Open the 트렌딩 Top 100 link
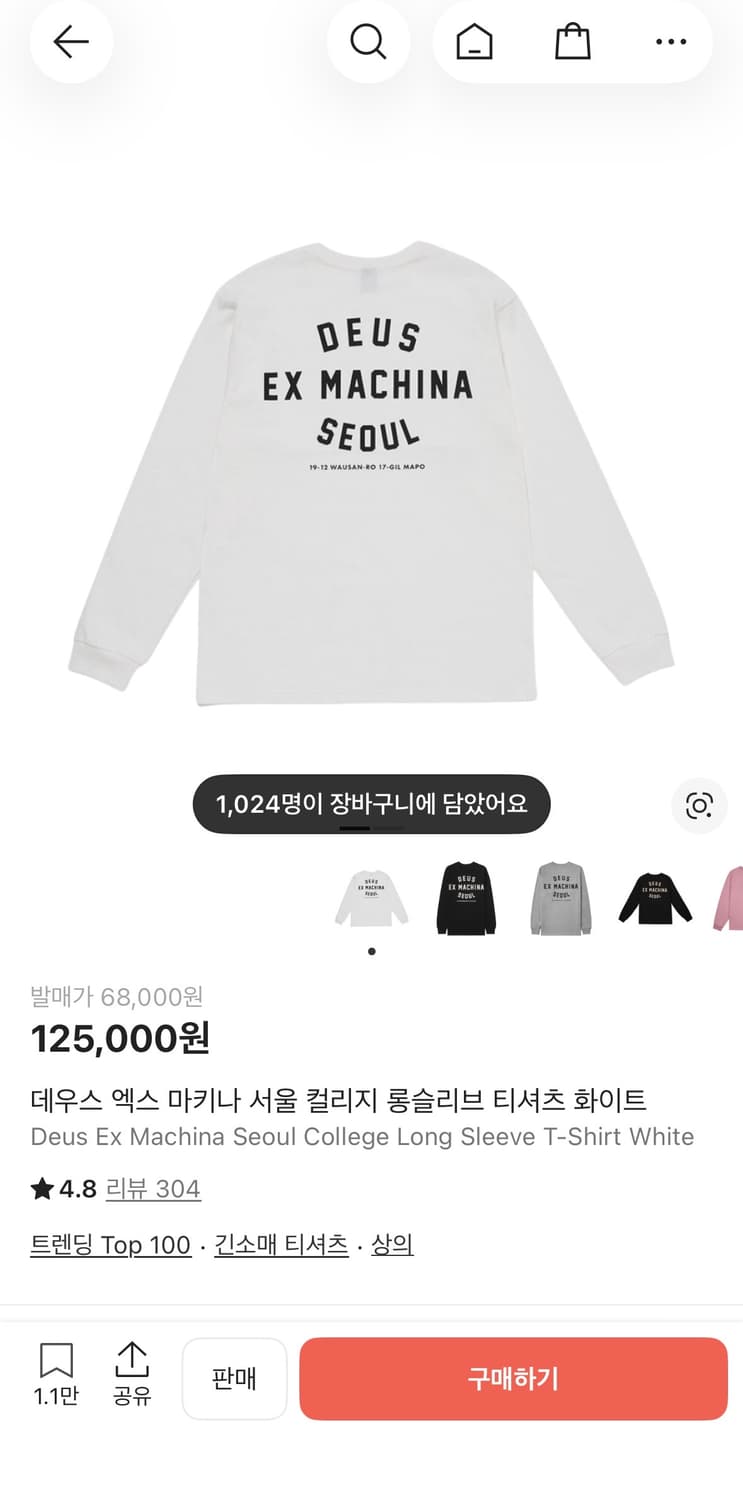743x1500 pixels. click(110, 1244)
